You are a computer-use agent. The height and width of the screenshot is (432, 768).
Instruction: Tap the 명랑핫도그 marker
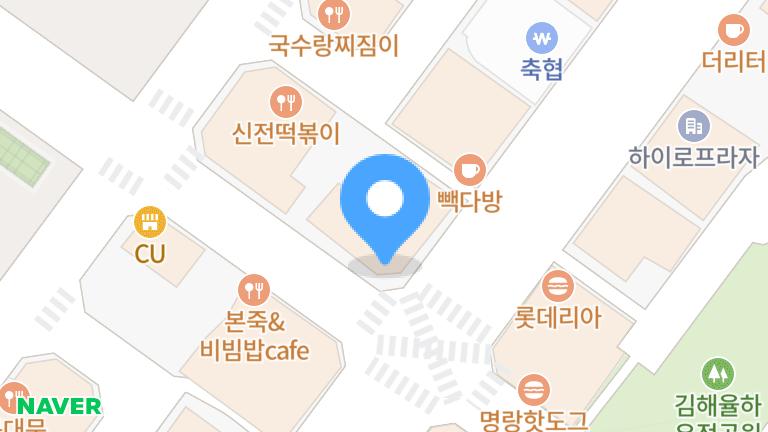coord(534,389)
